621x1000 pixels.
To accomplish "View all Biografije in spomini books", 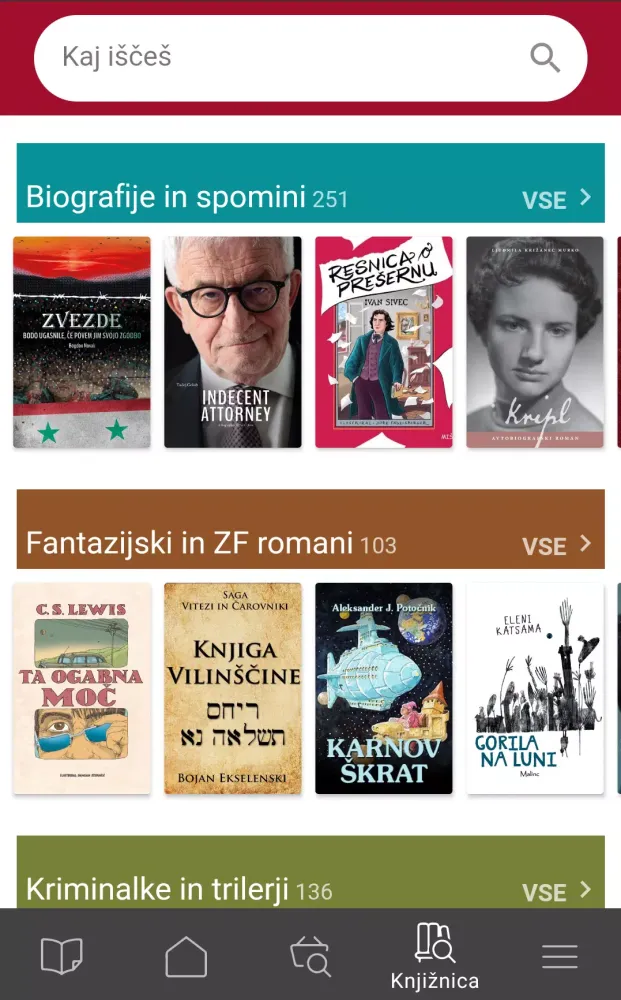I will 557,198.
